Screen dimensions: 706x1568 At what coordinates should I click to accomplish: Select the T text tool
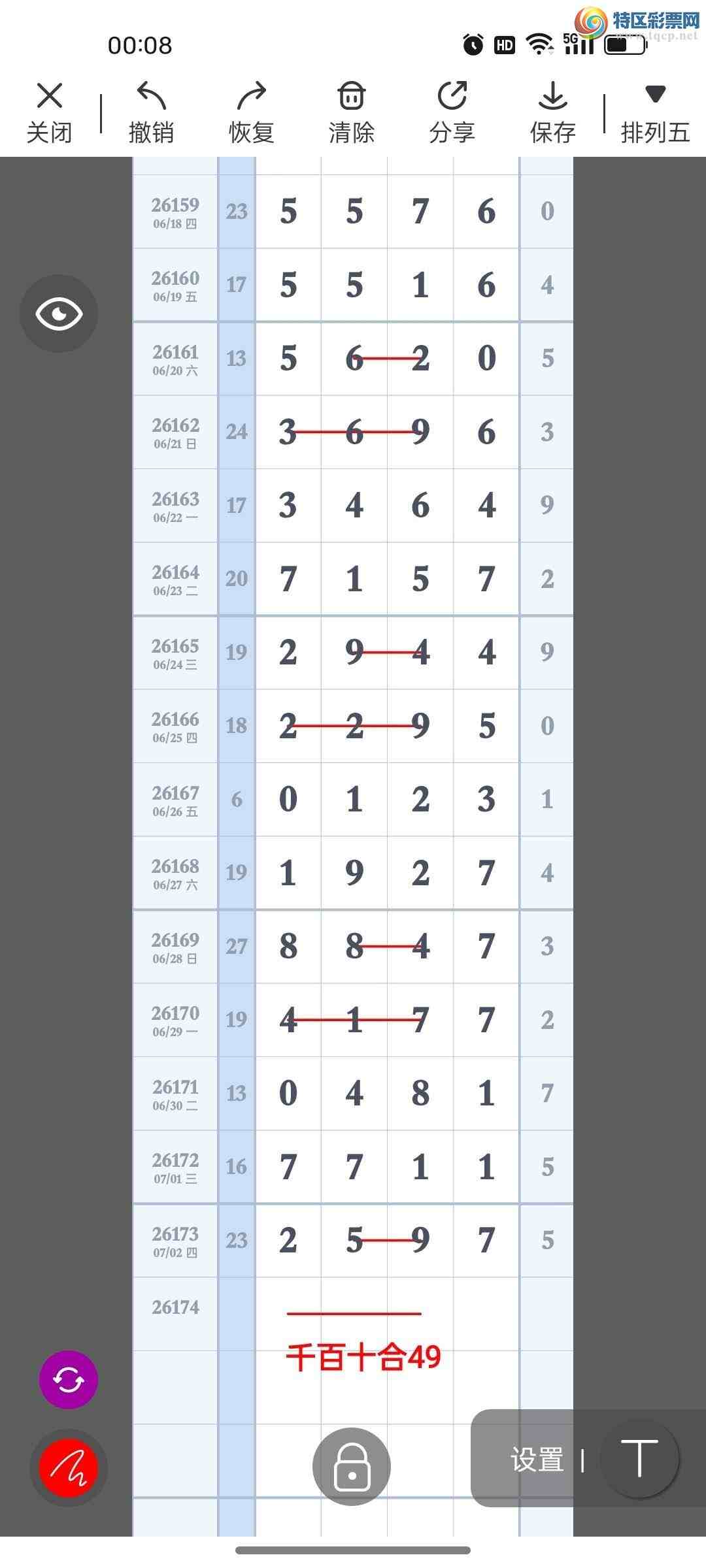[x=639, y=1459]
